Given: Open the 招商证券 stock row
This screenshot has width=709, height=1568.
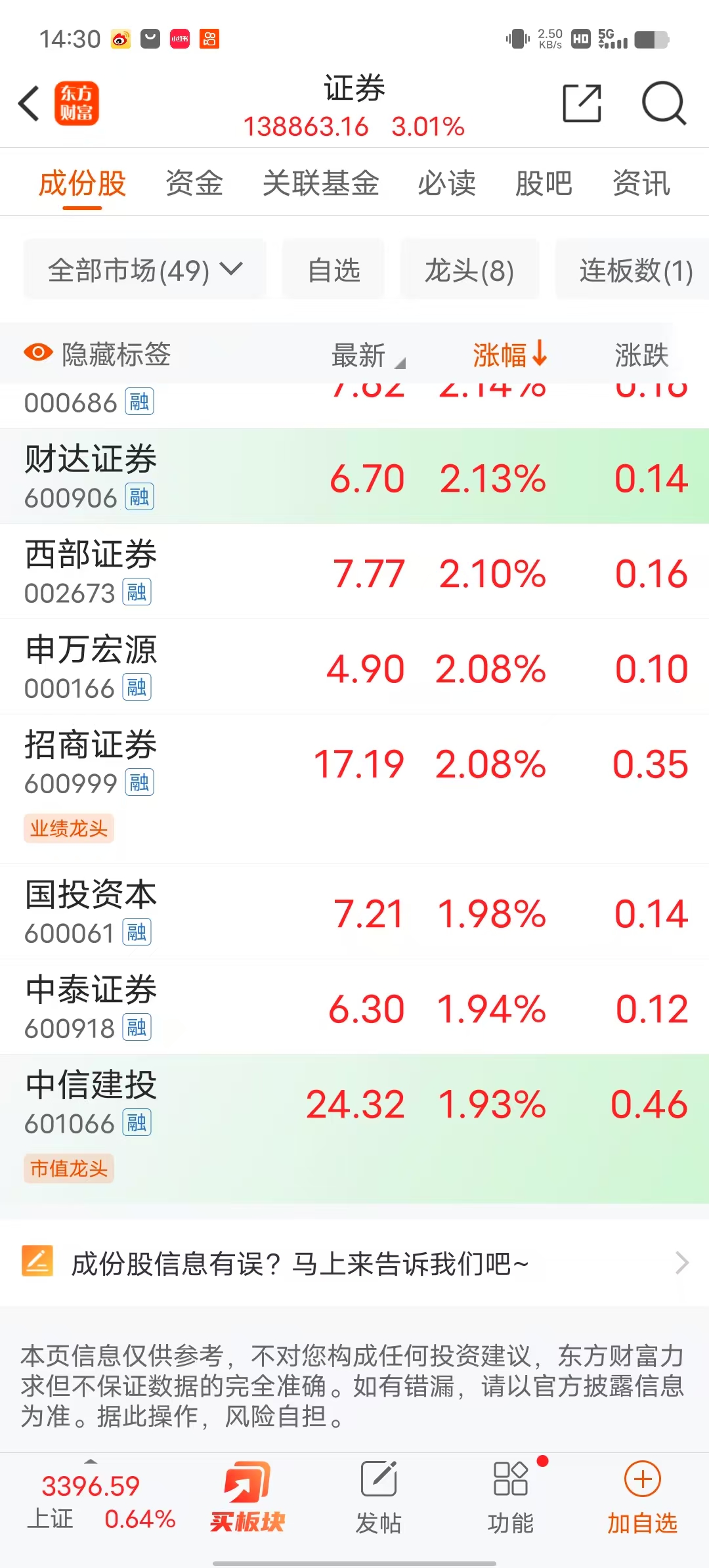Looking at the screenshot, I should (354, 765).
